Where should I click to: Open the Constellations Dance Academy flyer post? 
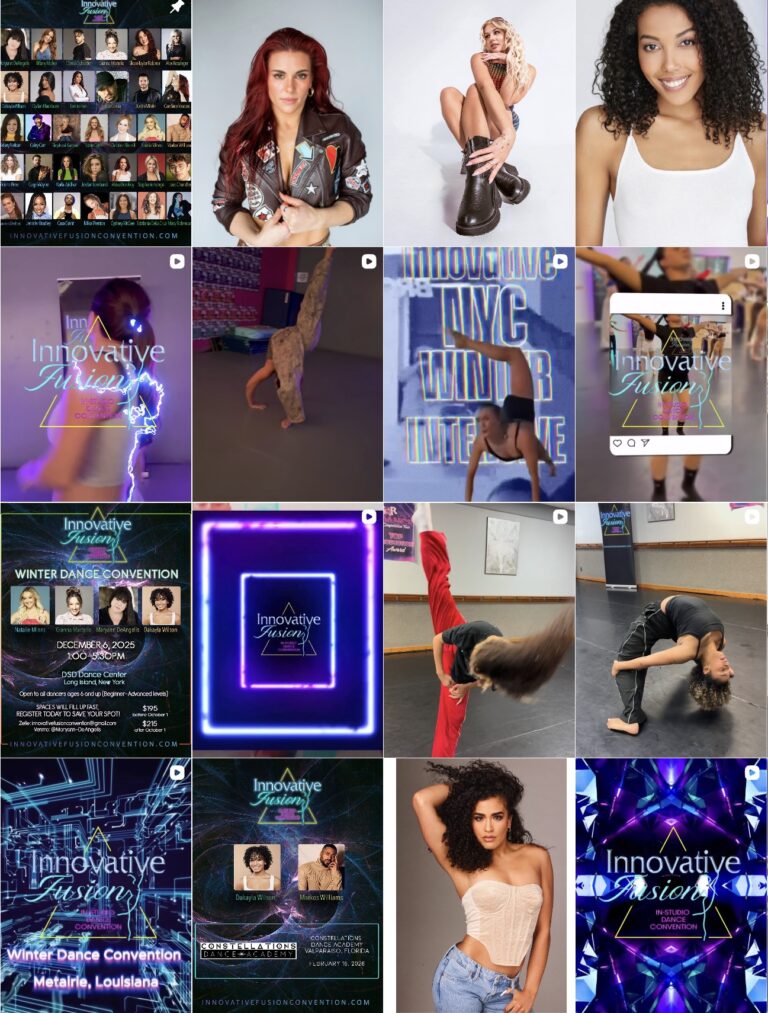[287, 885]
